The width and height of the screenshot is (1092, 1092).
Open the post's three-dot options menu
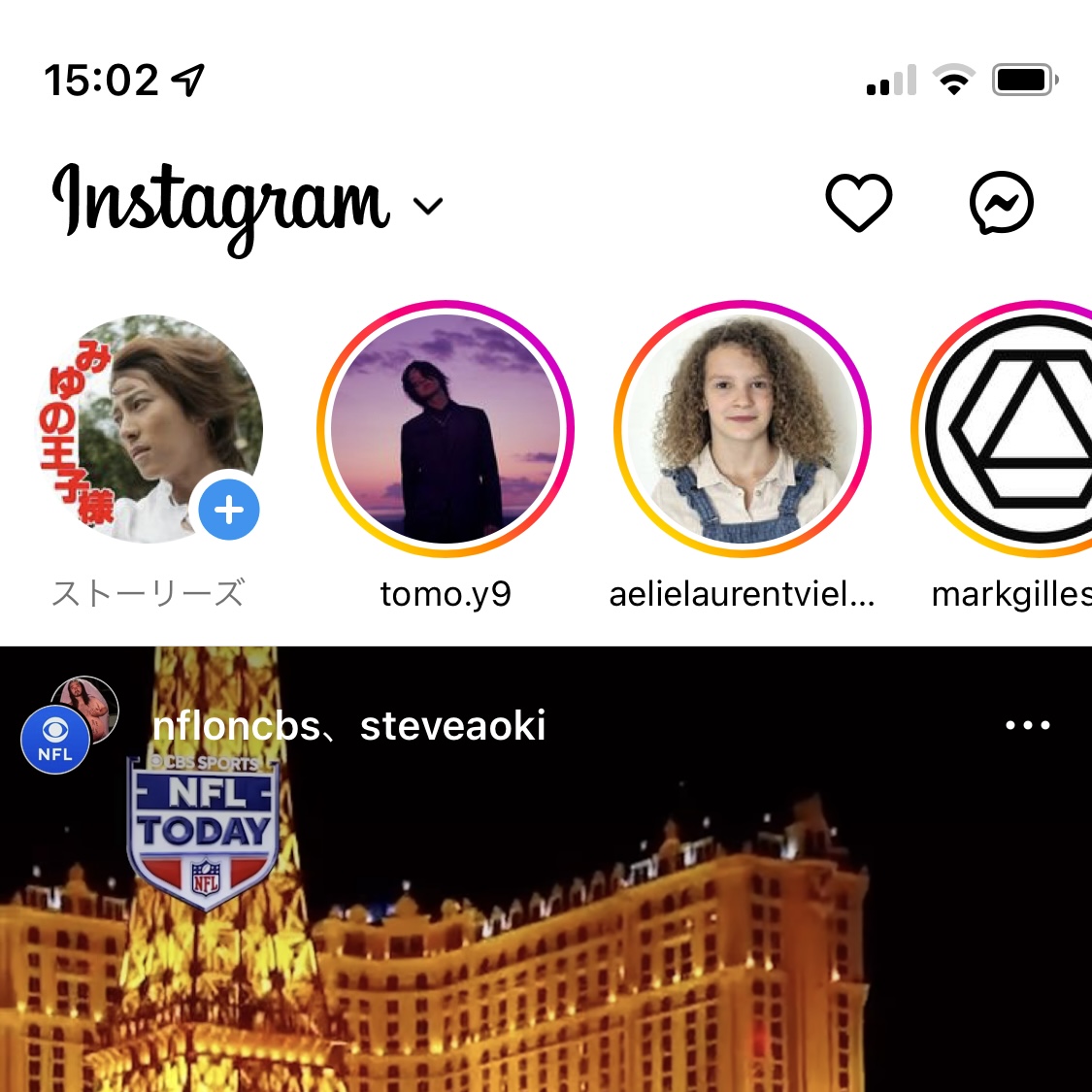pos(1027,725)
